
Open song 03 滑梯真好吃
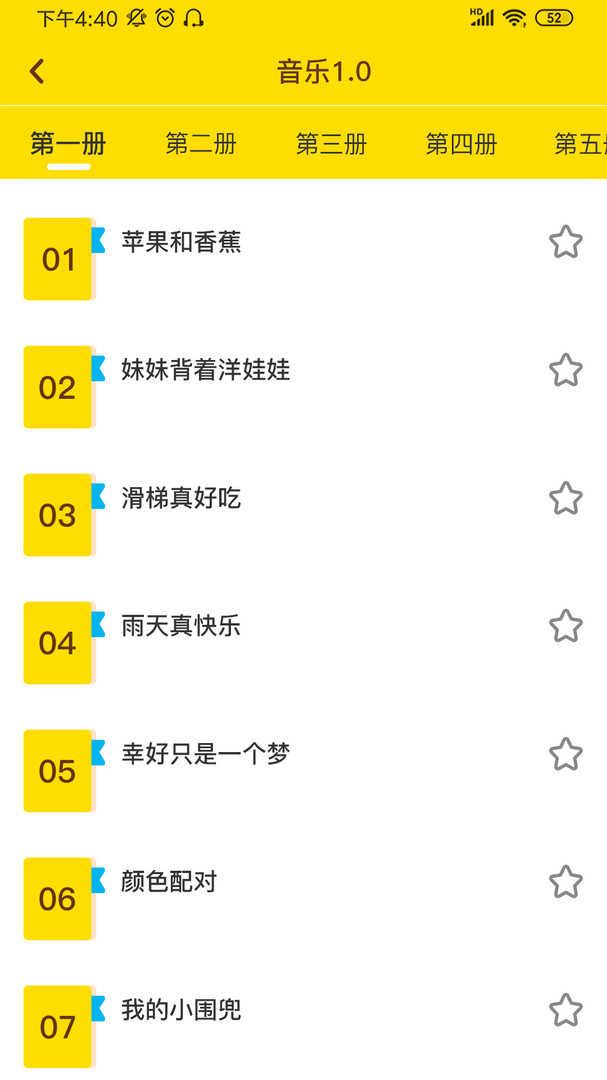pyautogui.click(x=181, y=499)
